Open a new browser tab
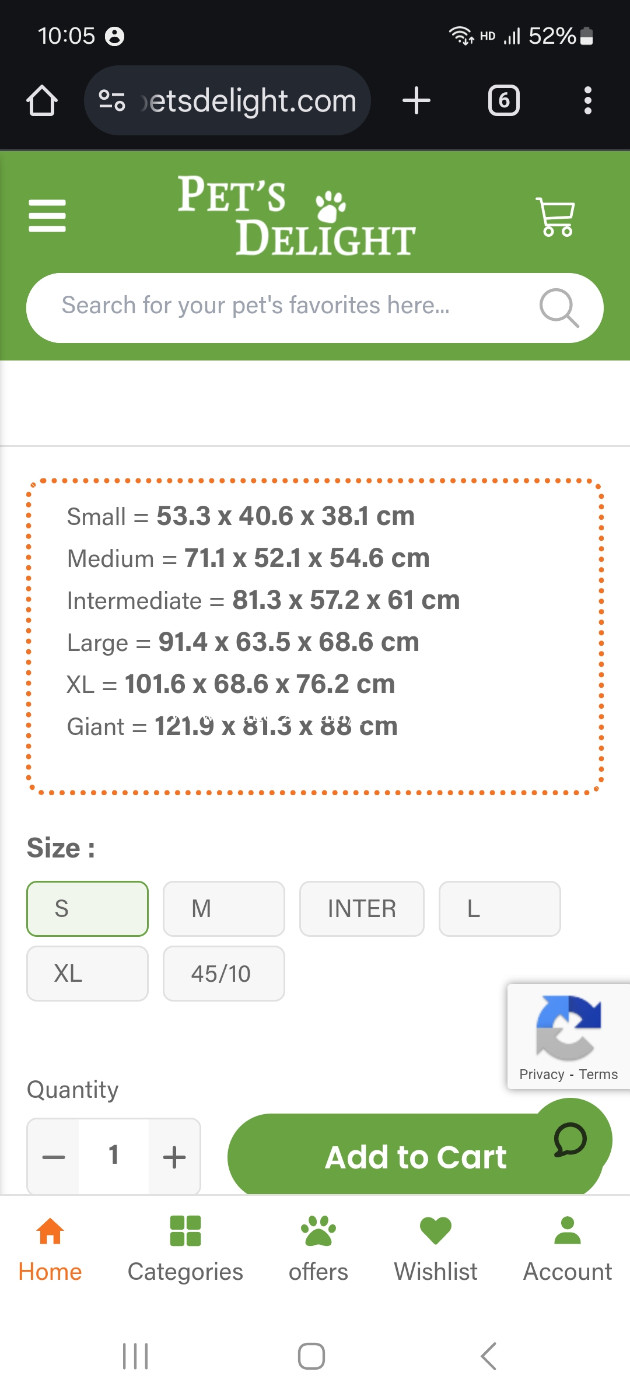630x1400 pixels. tap(416, 100)
